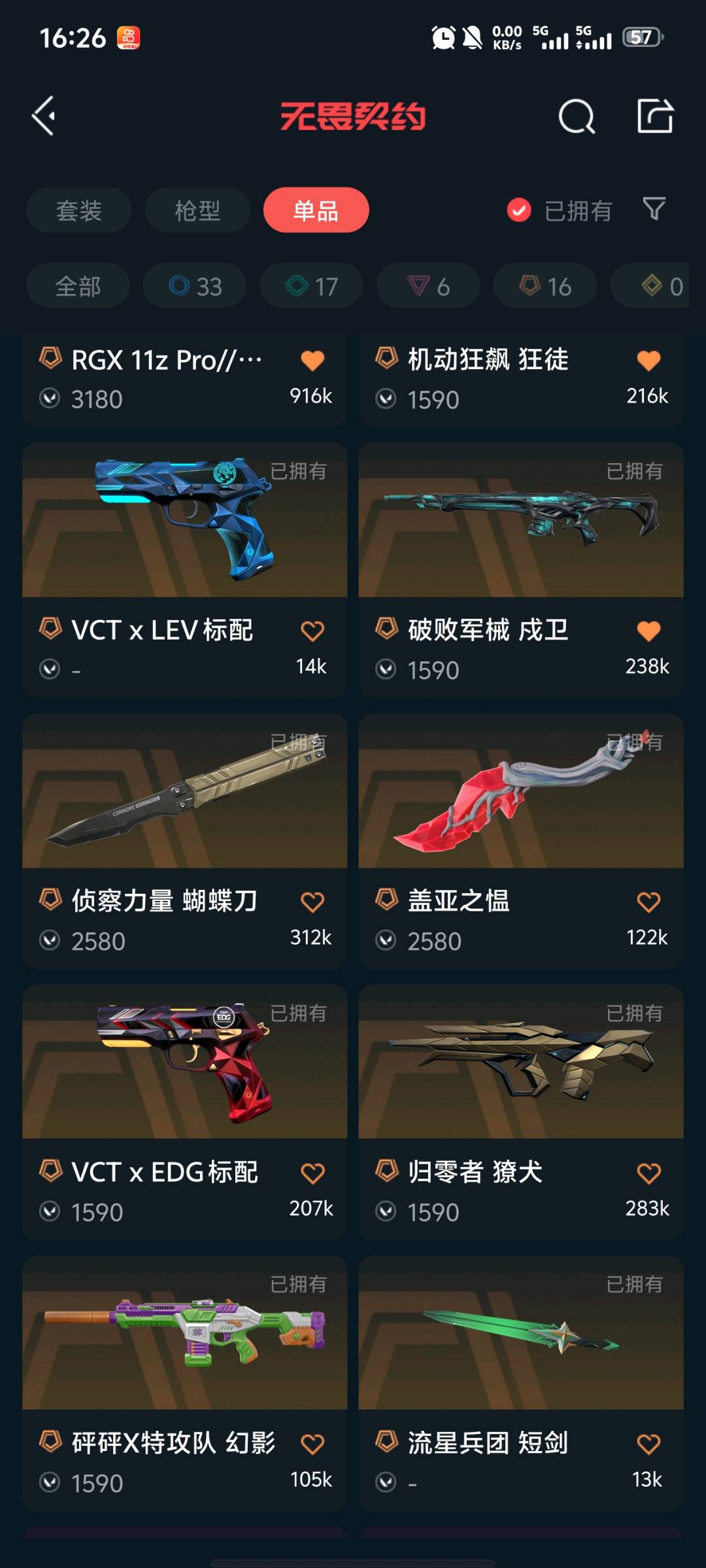Like the 流星兵团 短剑 skin
This screenshot has height=1568, width=706.
pyautogui.click(x=648, y=1445)
